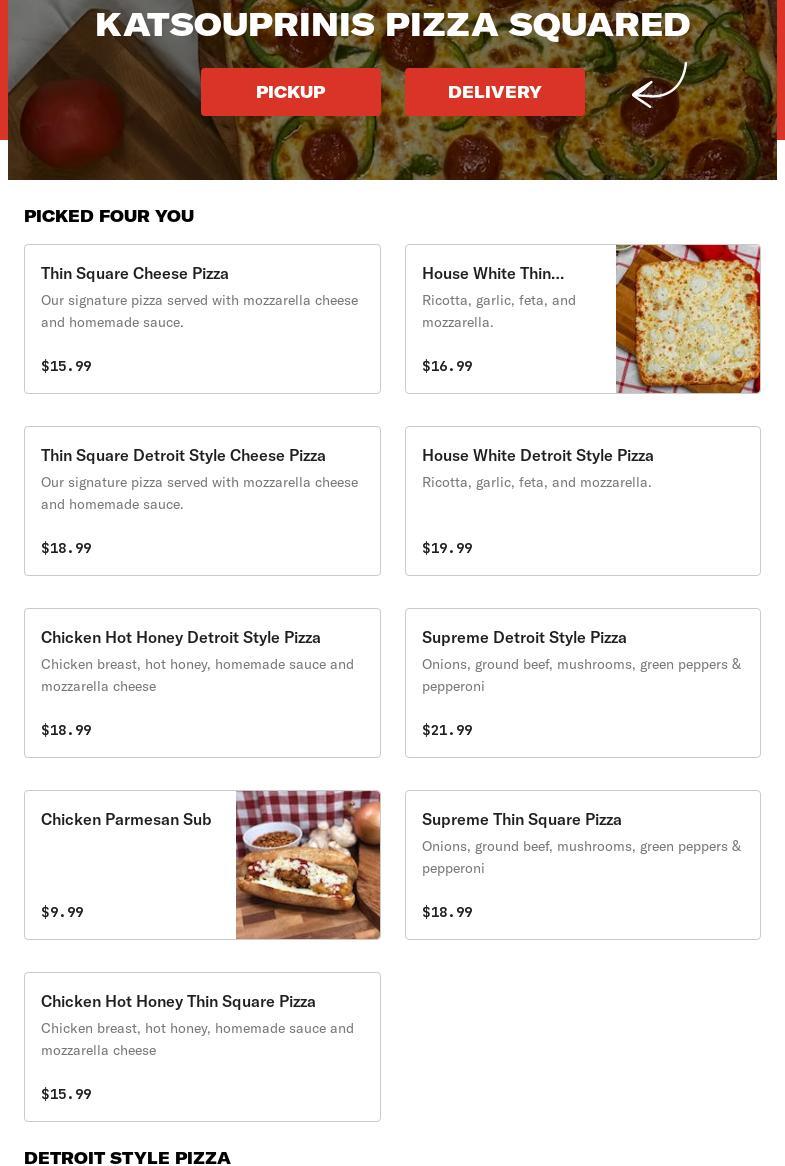Select the Supreme Thin Square Pizza

582,865
